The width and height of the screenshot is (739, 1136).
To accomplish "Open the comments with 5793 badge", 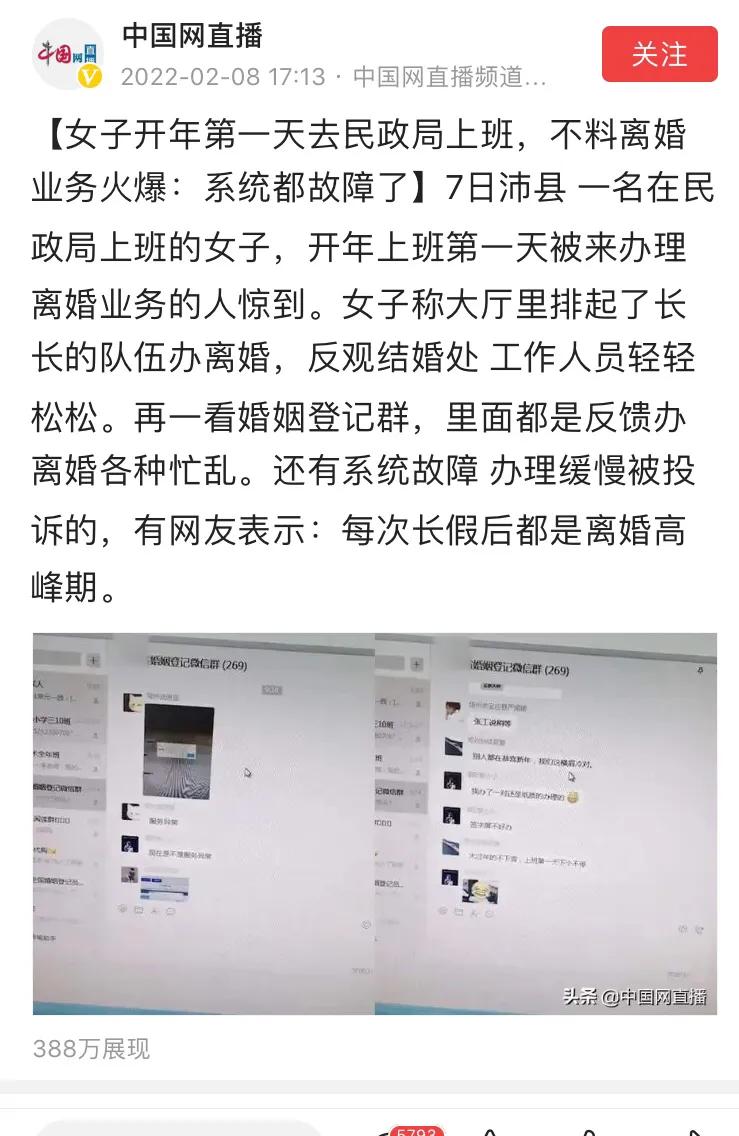I will [400, 1130].
